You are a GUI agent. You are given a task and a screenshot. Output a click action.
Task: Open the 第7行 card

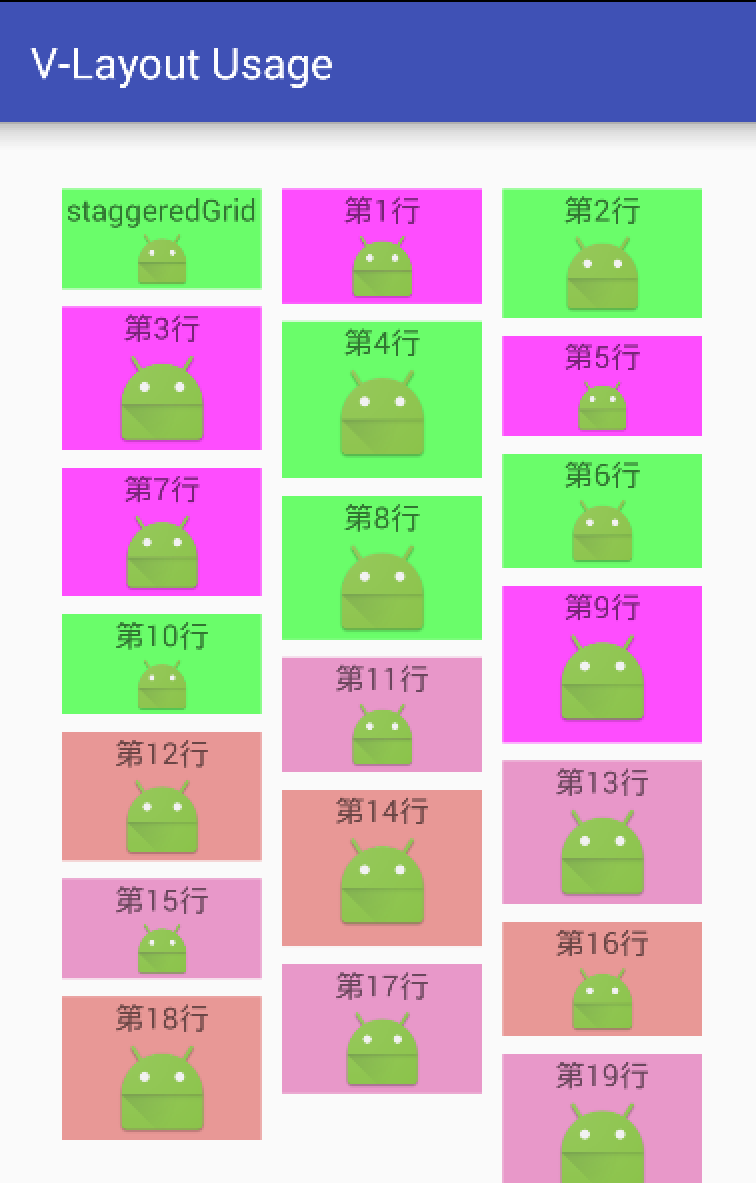coord(161,531)
